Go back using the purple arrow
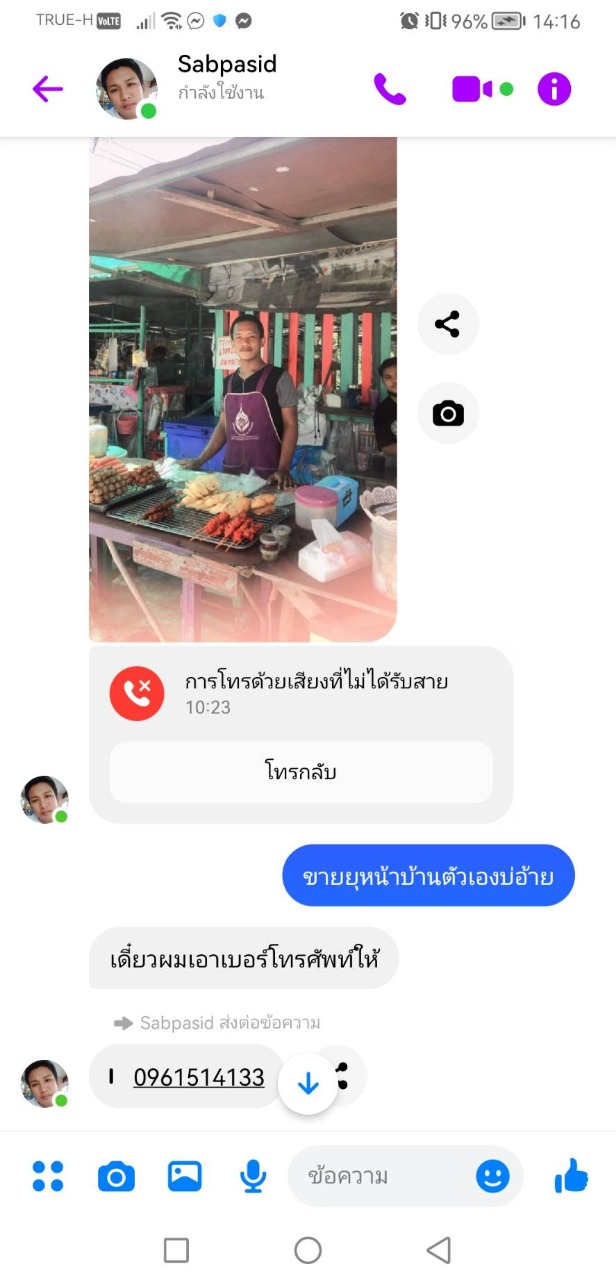 (x=47, y=89)
